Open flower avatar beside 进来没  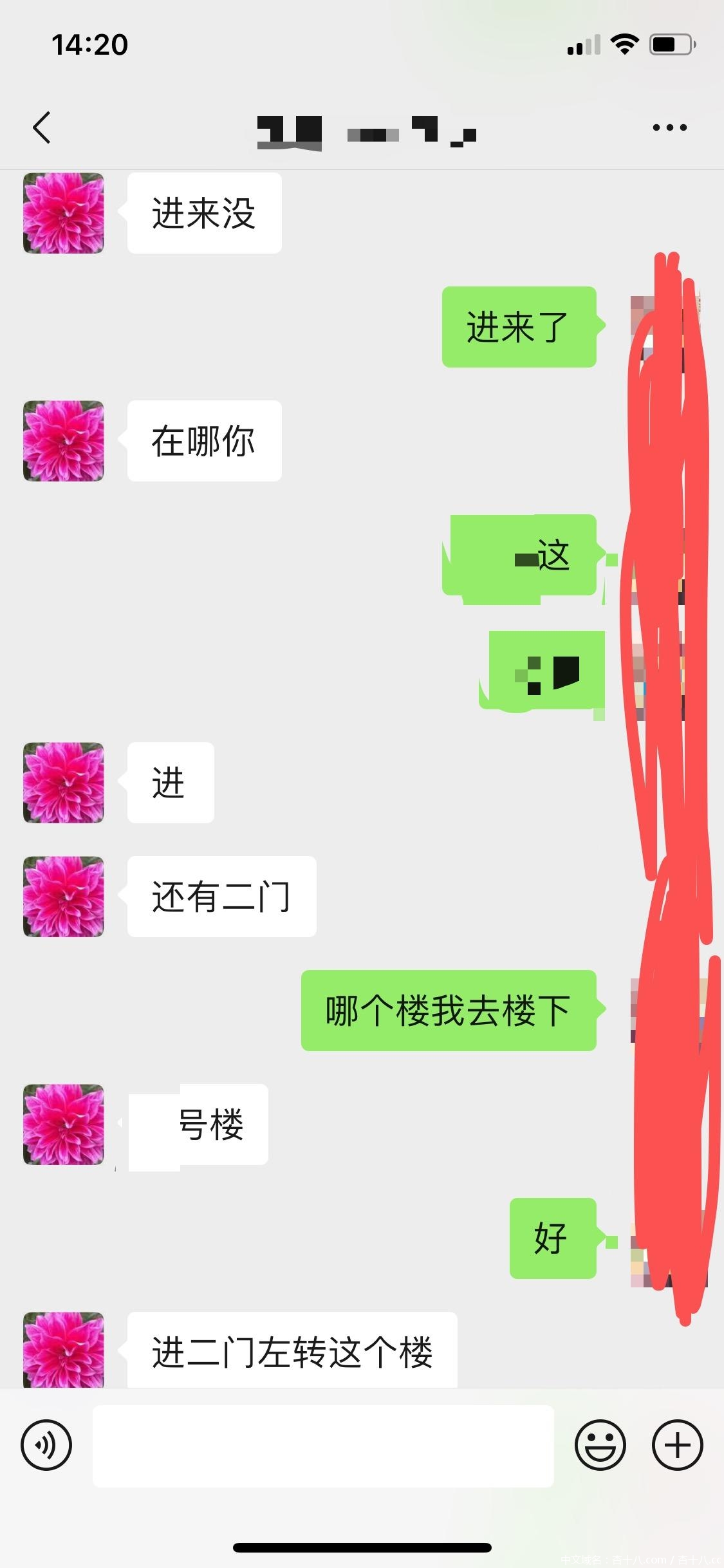pyautogui.click(x=64, y=213)
